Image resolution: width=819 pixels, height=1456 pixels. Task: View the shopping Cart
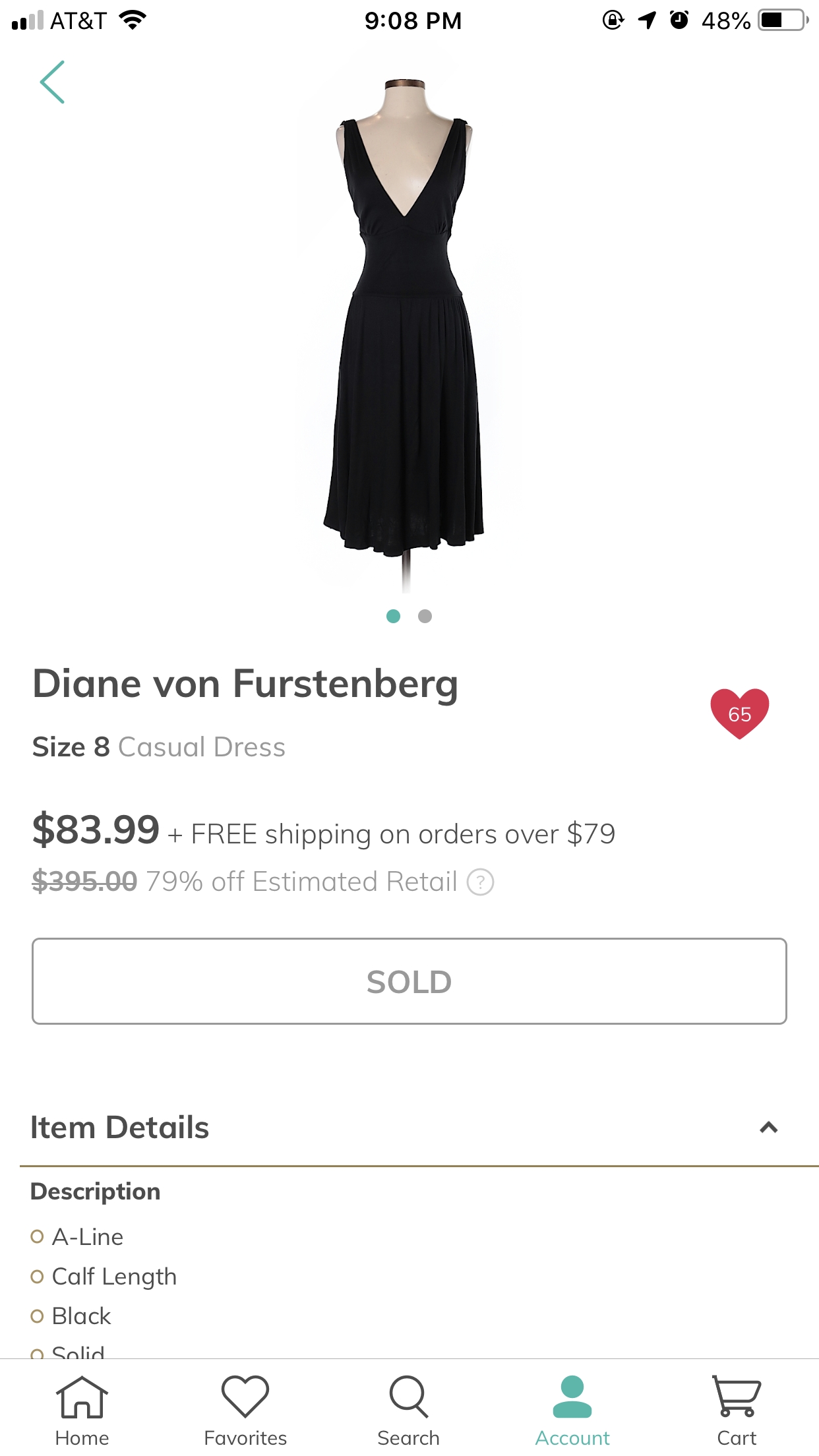pyautogui.click(x=736, y=1410)
